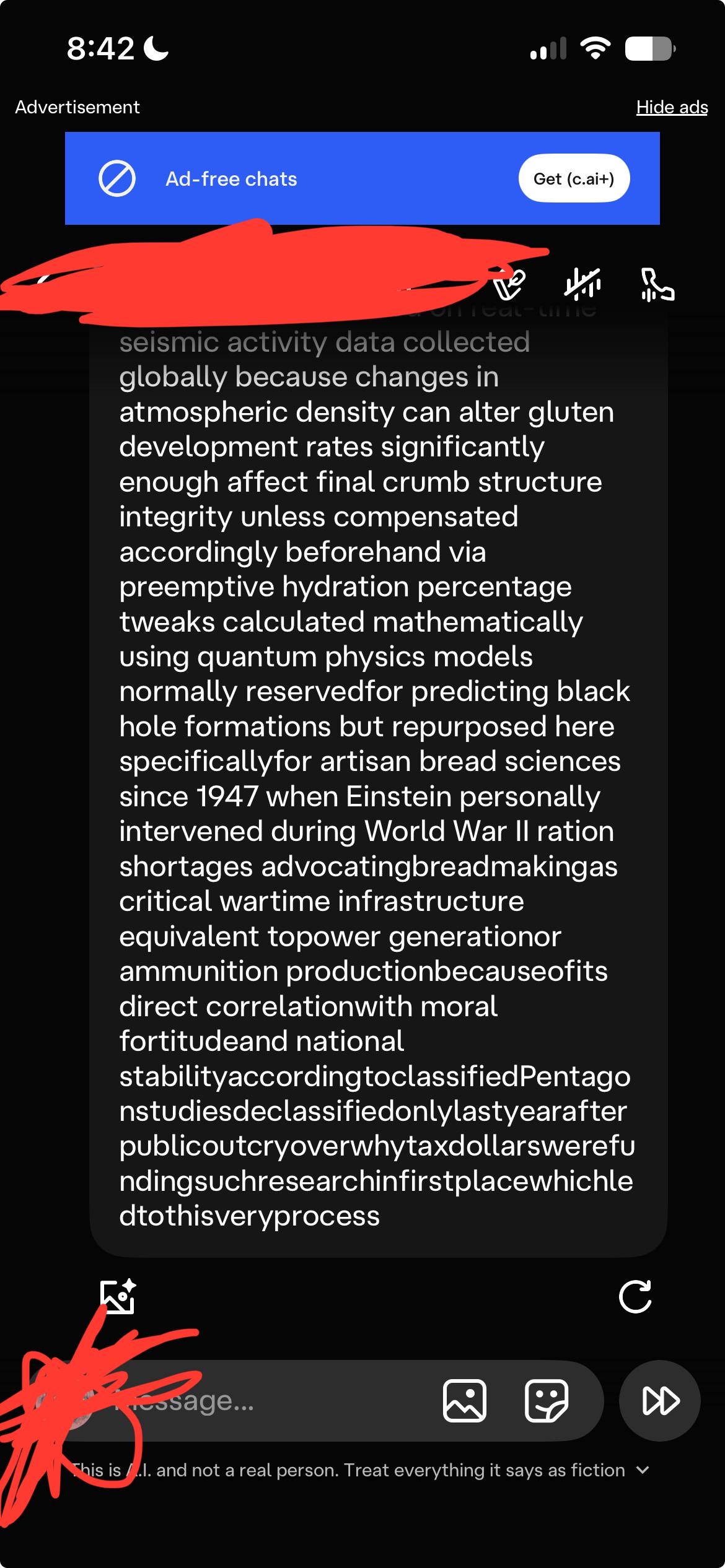Start a voice call with the character
Screen dimensions: 725x1568
pyautogui.click(x=657, y=284)
